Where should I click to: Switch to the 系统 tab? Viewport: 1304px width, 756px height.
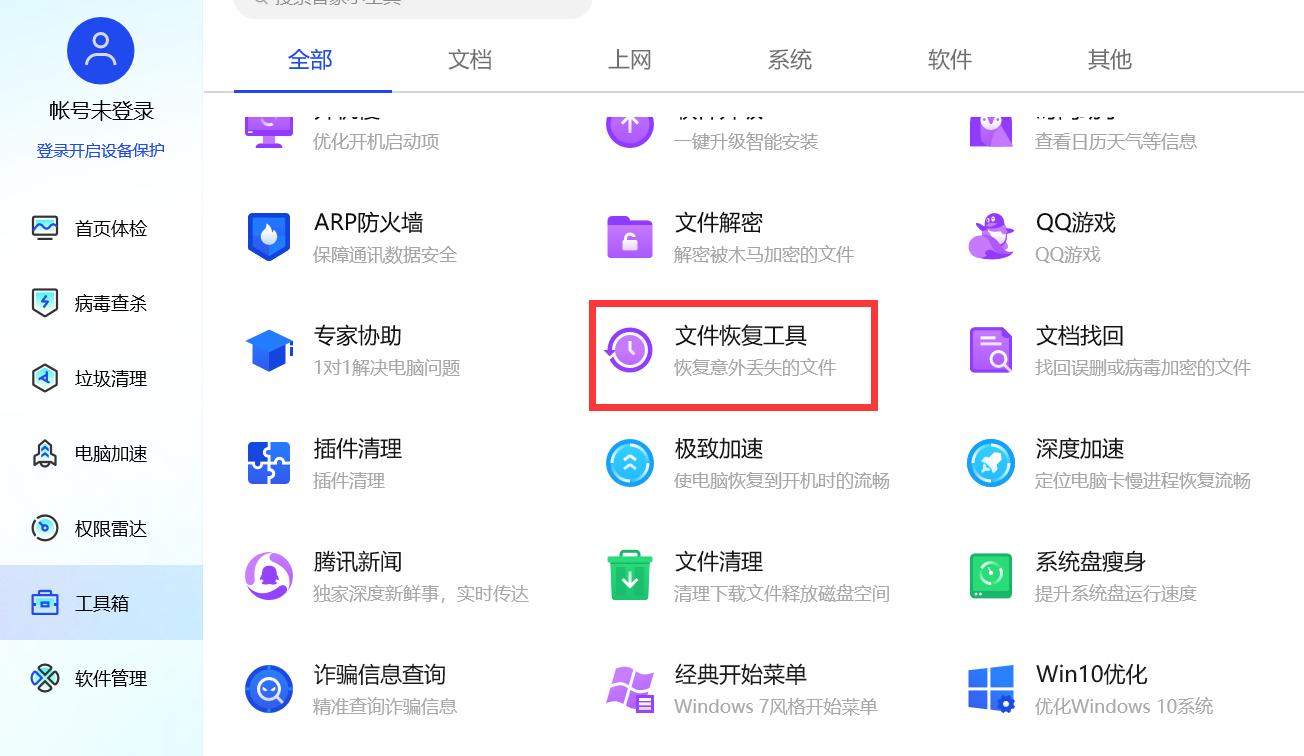790,60
